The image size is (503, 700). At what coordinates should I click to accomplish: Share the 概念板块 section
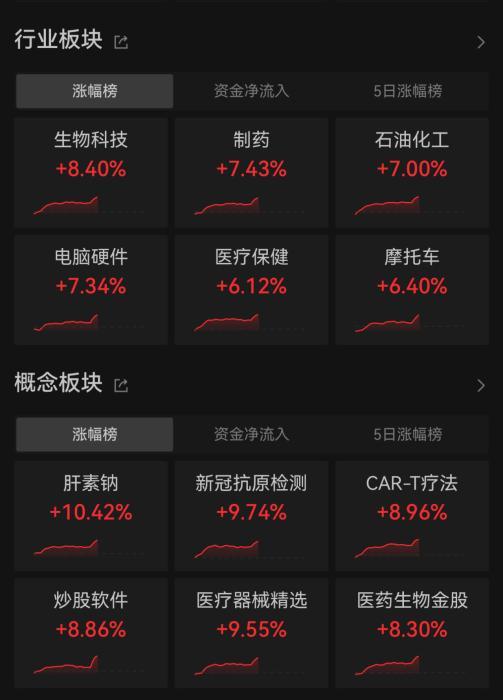coord(121,385)
